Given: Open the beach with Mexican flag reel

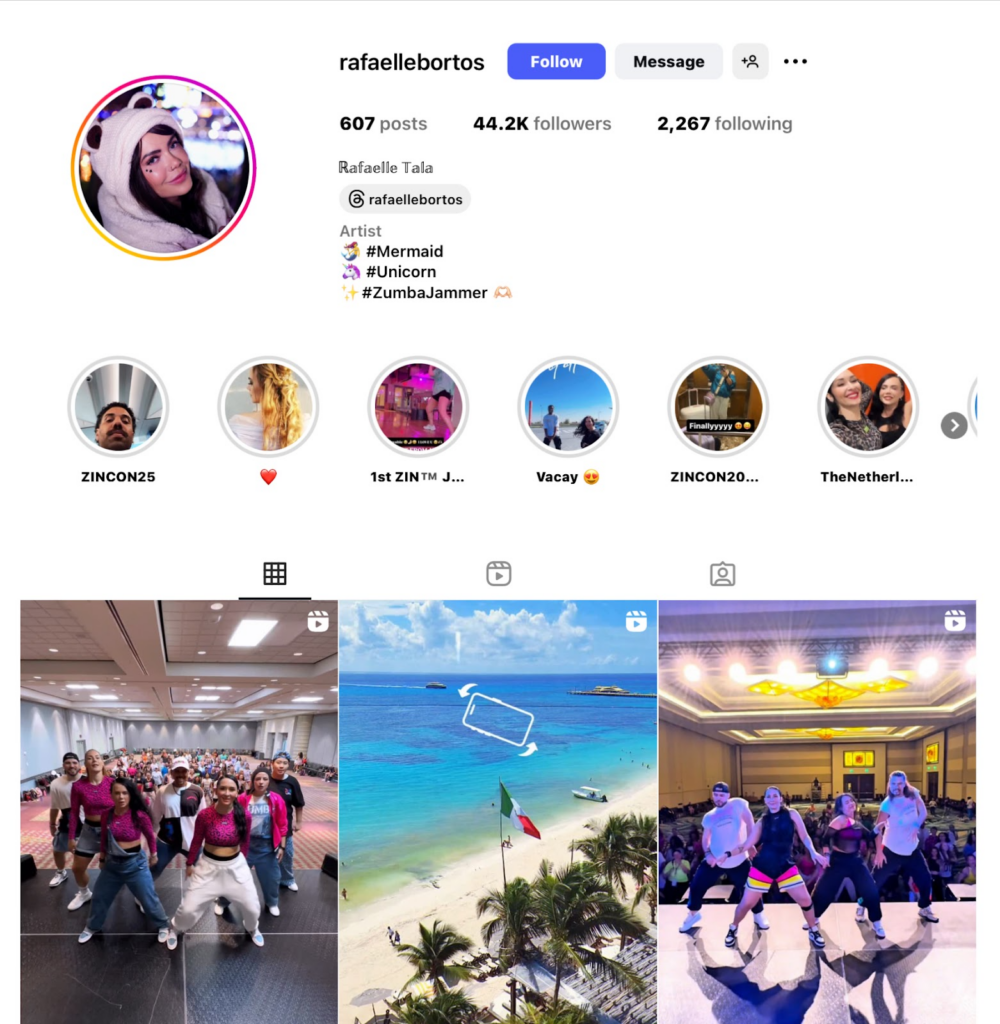Looking at the screenshot, I should click(x=498, y=810).
